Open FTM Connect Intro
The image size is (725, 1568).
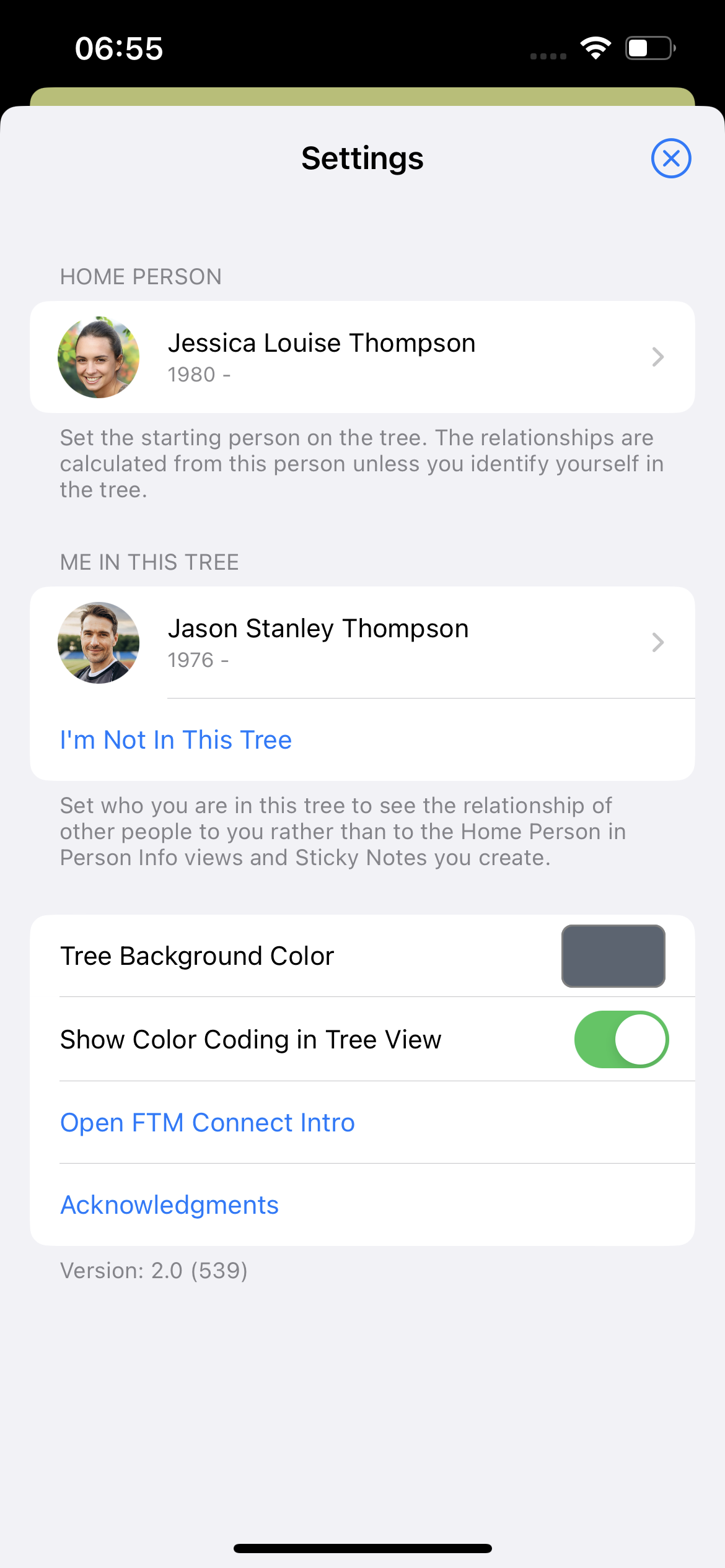[208, 1123]
